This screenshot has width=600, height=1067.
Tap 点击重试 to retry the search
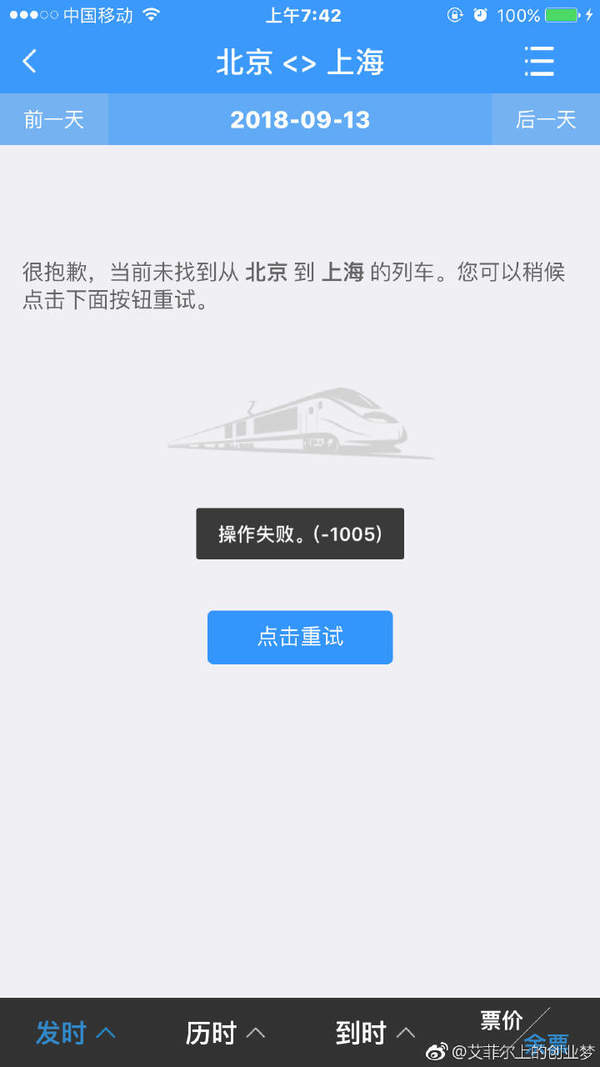300,637
